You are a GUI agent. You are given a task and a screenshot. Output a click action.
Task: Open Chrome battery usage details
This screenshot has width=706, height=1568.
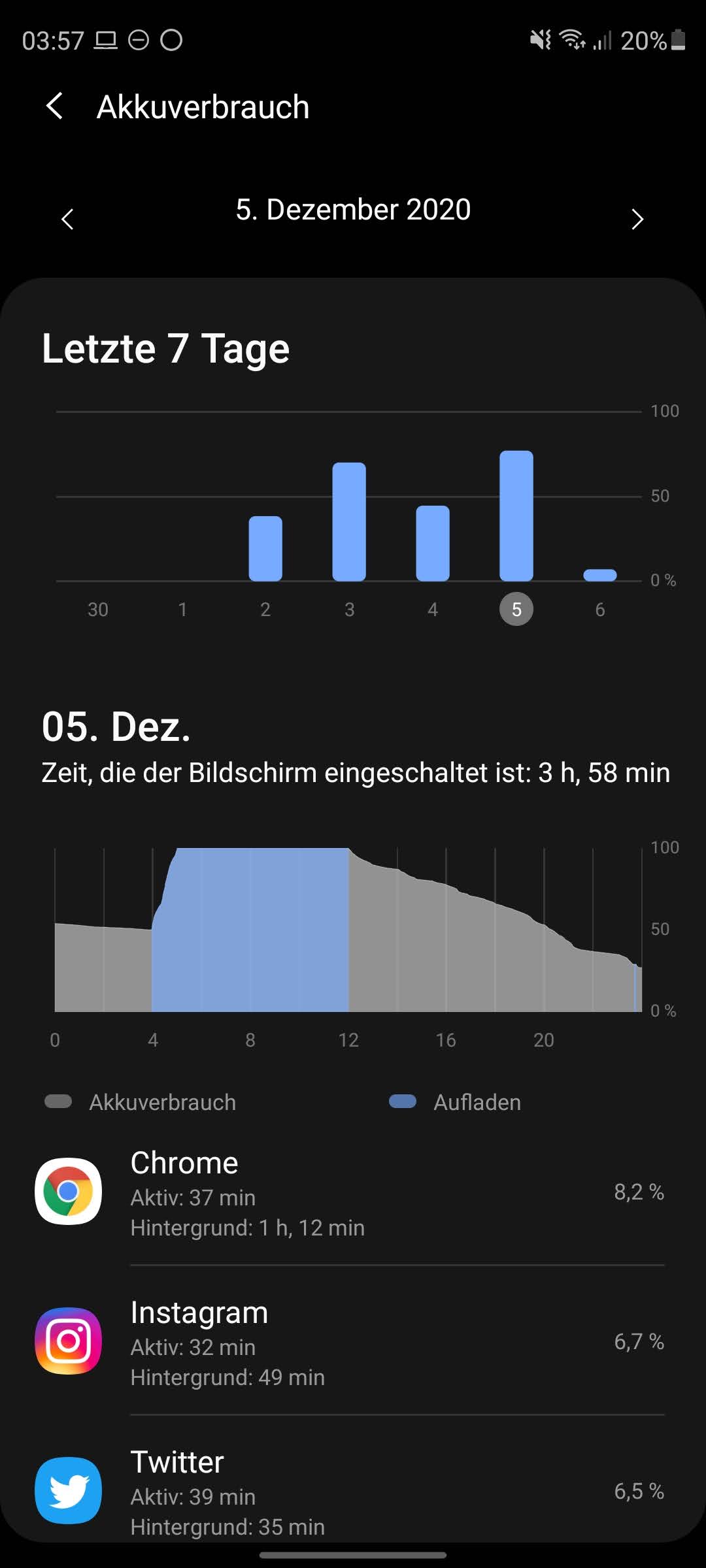pos(353,1192)
